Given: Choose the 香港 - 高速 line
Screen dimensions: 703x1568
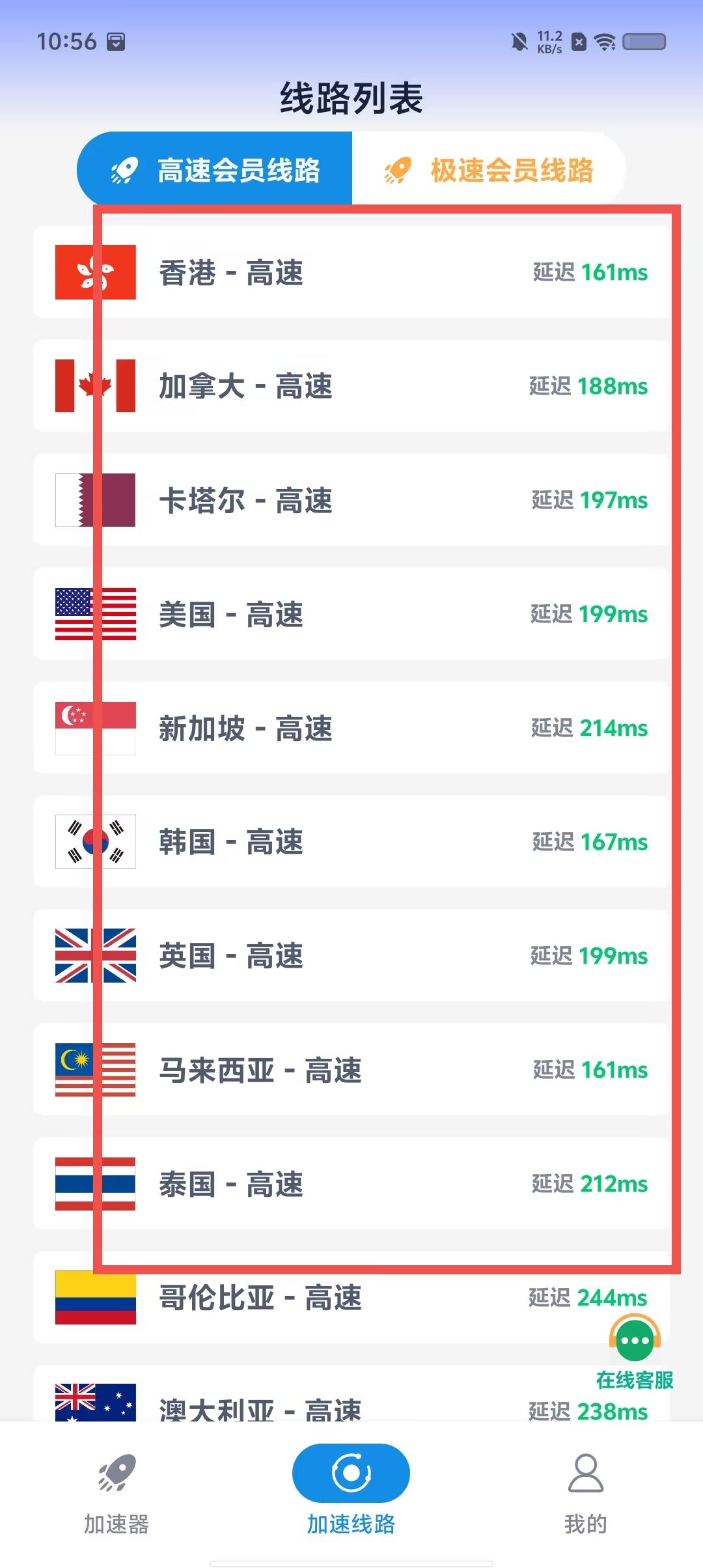Looking at the screenshot, I should click(351, 272).
